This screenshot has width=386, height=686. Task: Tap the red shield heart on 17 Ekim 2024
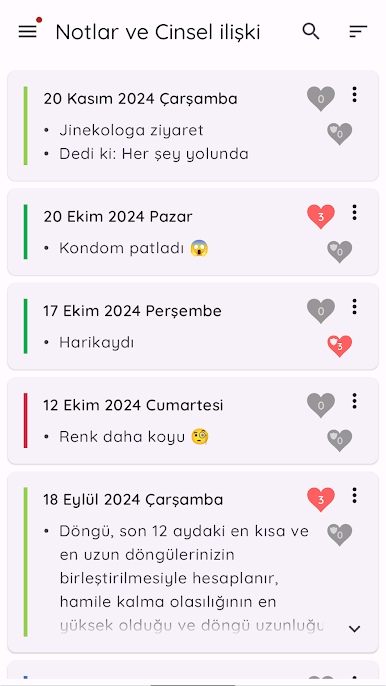(x=340, y=346)
